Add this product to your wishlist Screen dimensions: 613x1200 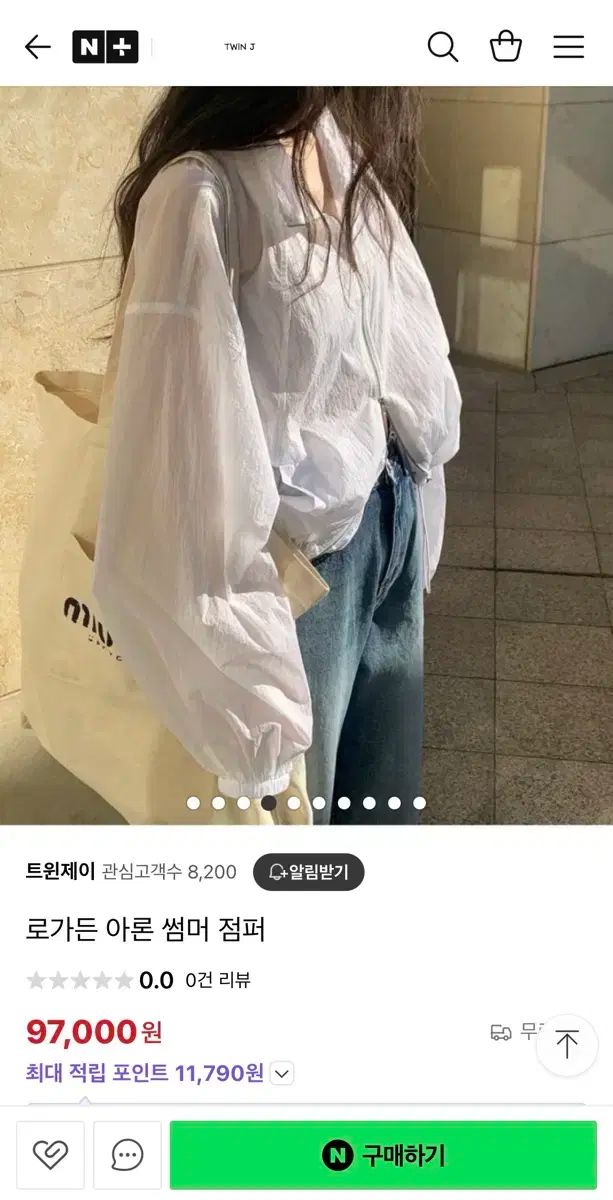[50, 1155]
